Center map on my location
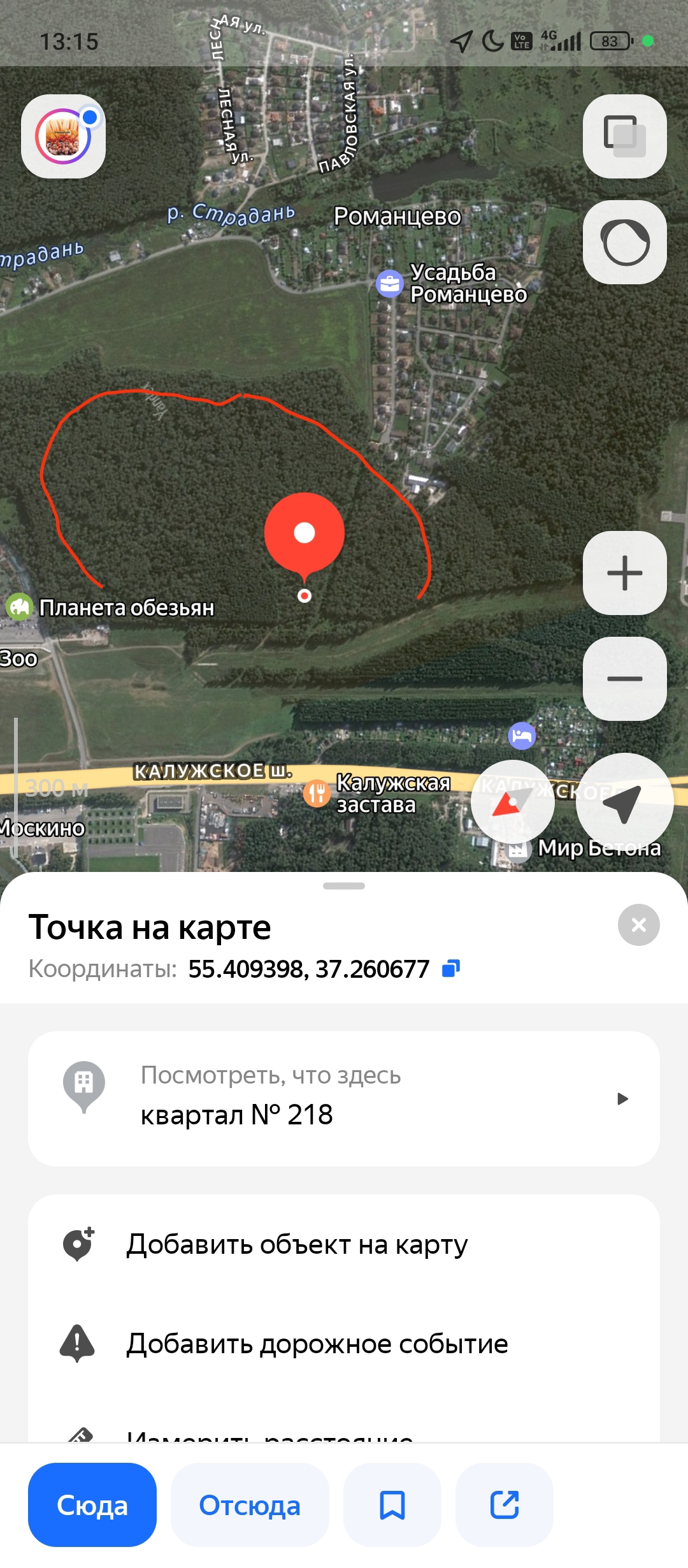 624,802
